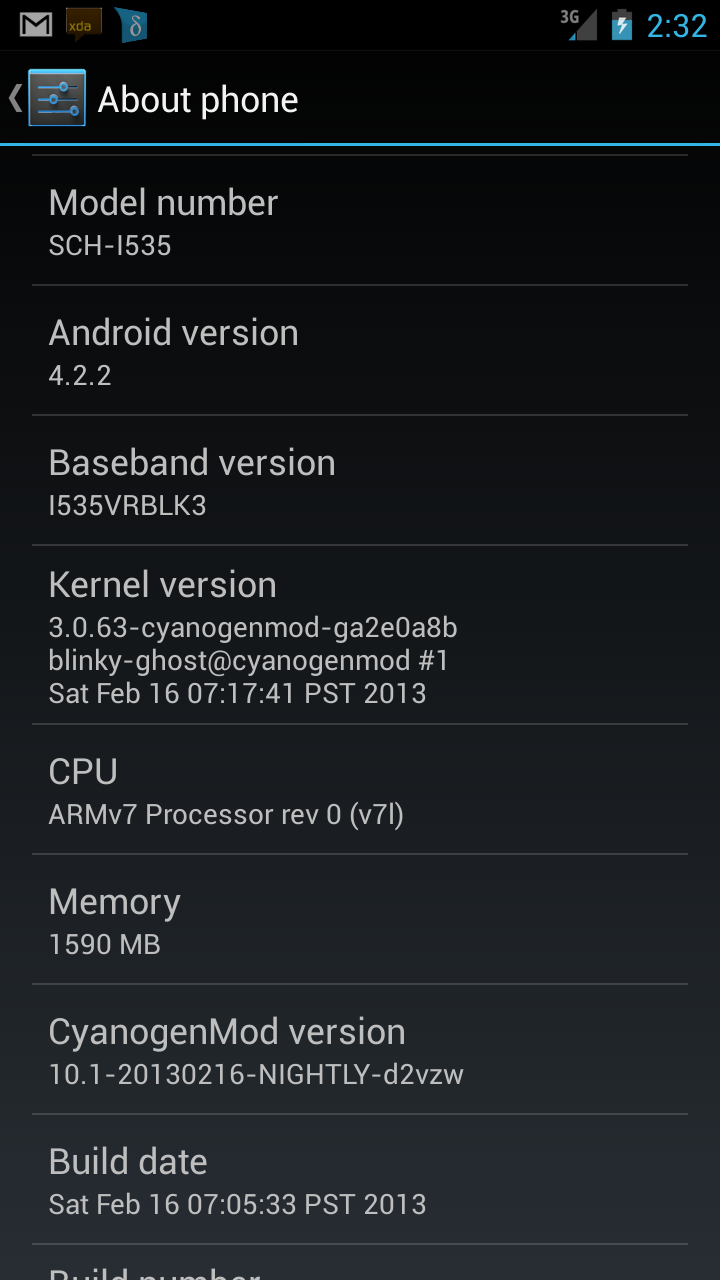
Task: Select the Baseband version row
Action: 360,481
